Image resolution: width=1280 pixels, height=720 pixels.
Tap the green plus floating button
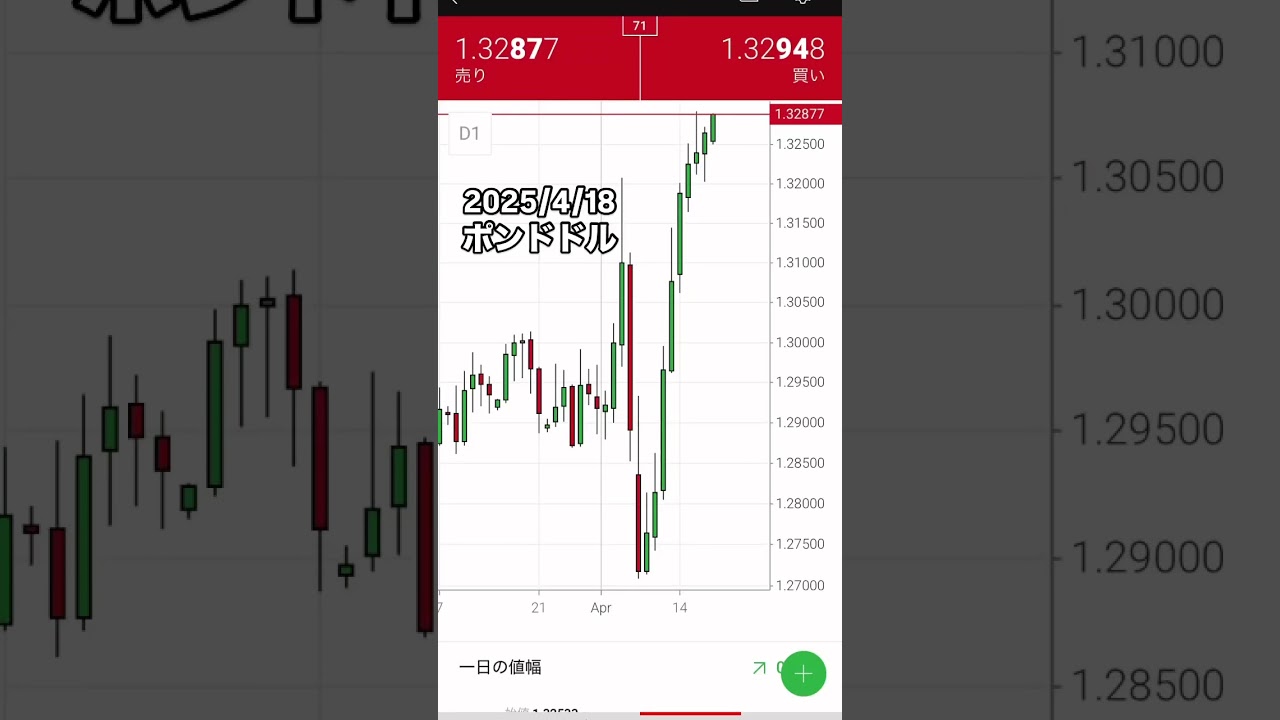[803, 674]
